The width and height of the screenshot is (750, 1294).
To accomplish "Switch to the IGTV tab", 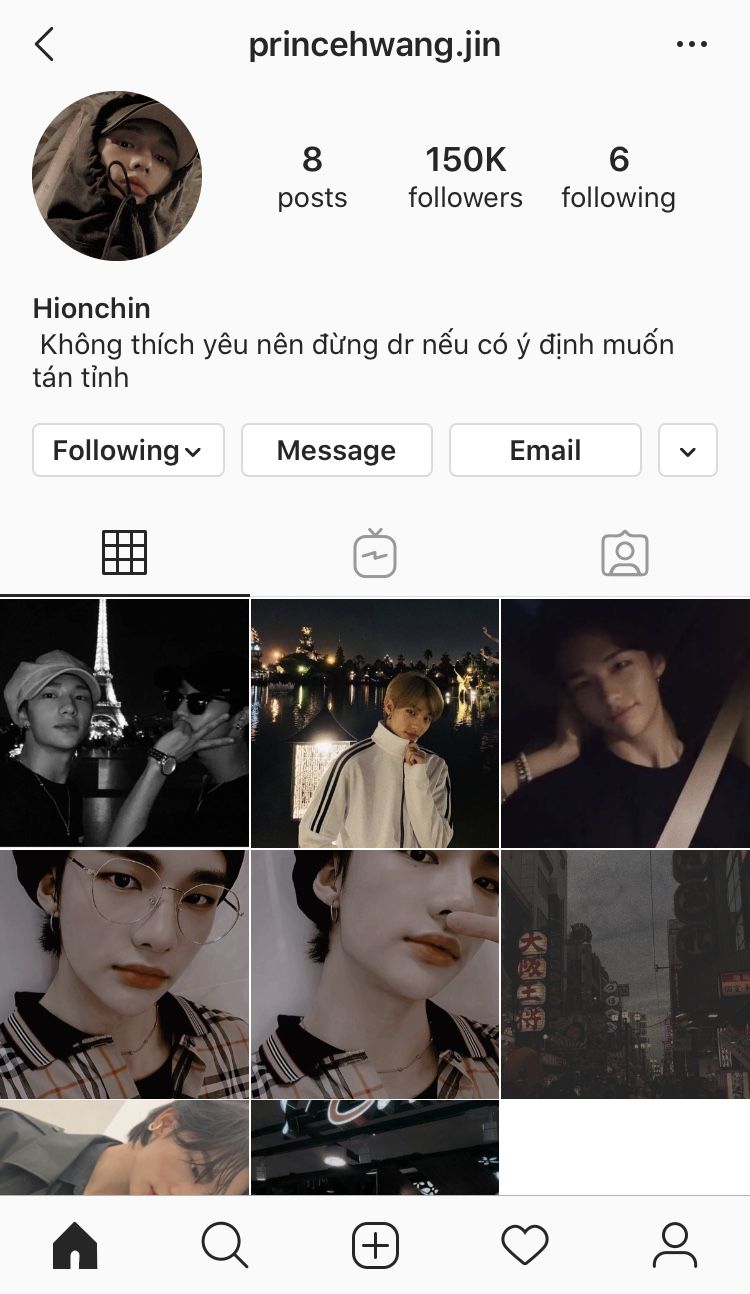I will 375,552.
